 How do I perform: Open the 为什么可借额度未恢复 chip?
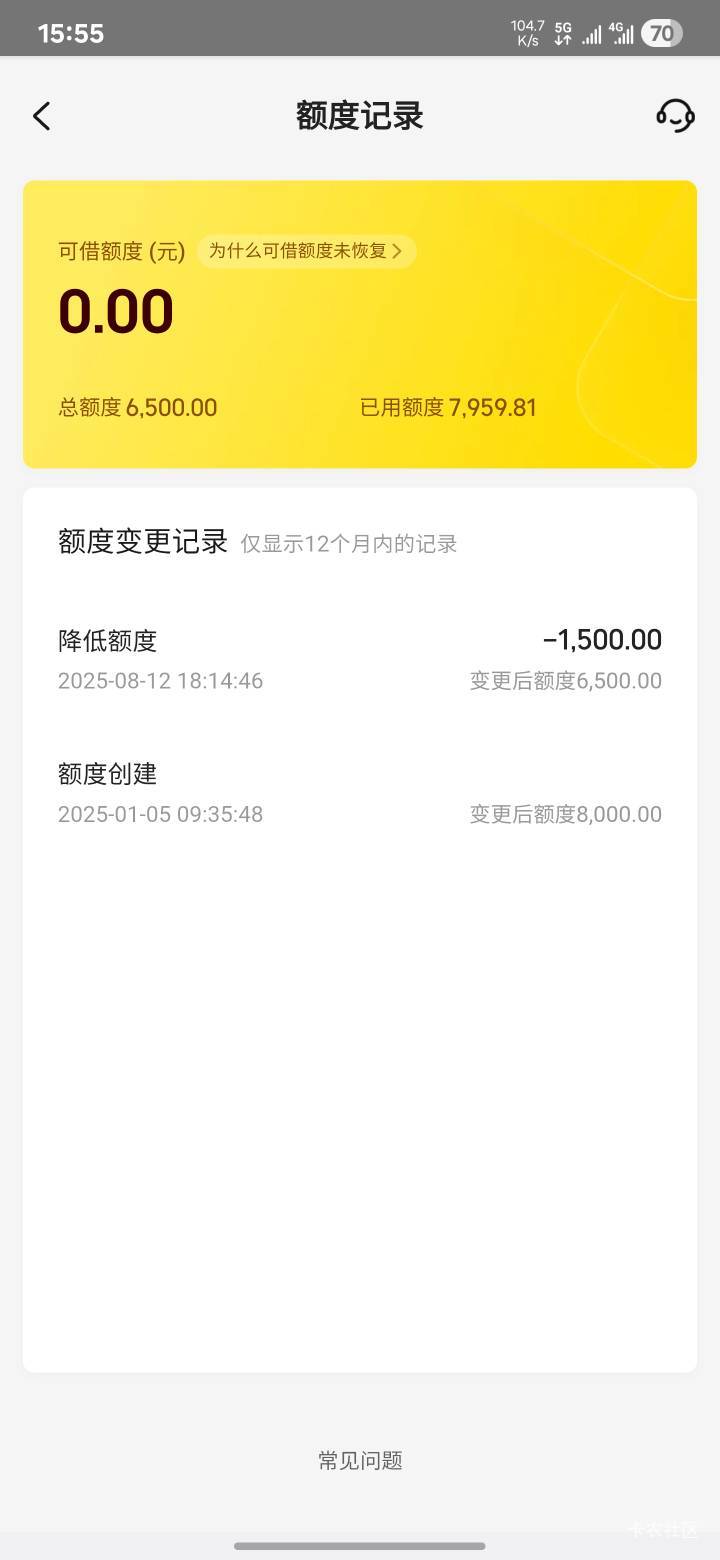(x=306, y=251)
